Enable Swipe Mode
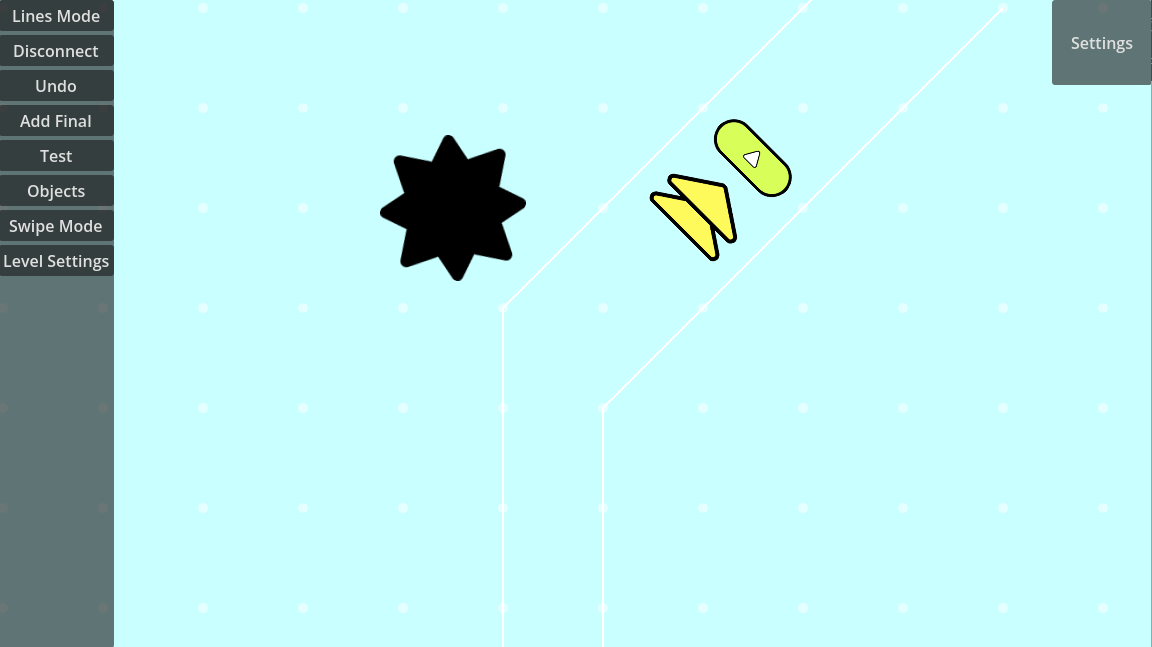 56,226
